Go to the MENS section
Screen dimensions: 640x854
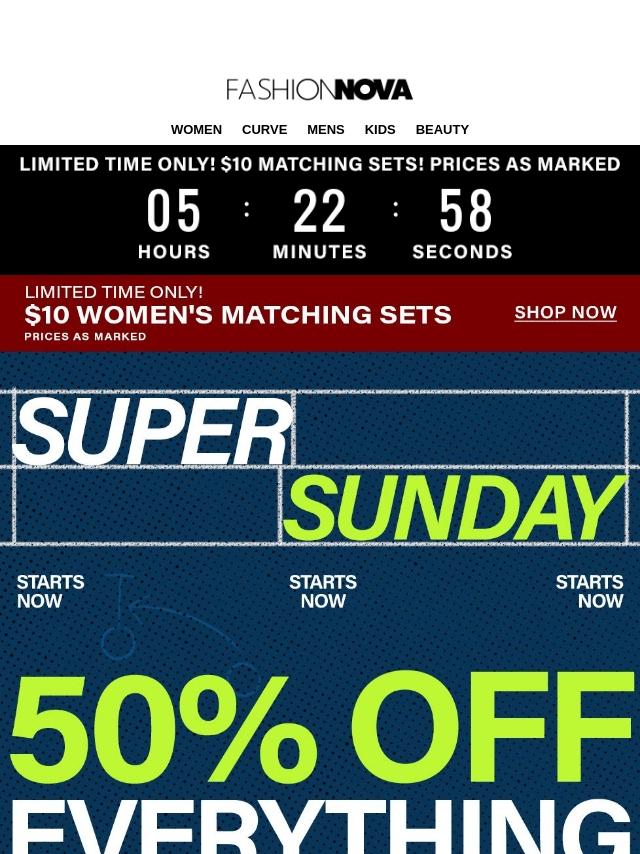(x=325, y=130)
